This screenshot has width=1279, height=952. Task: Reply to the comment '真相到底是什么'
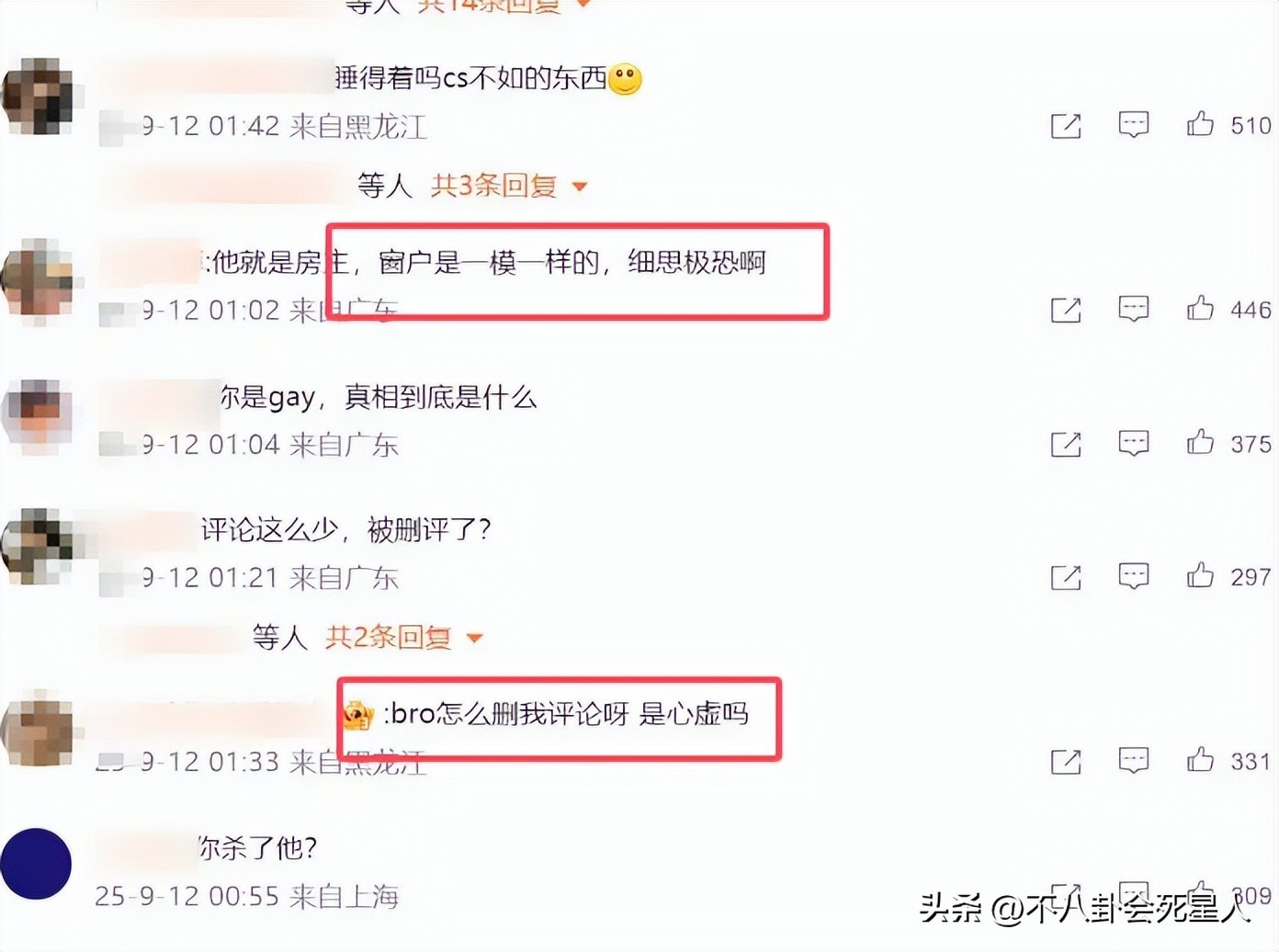1133,443
